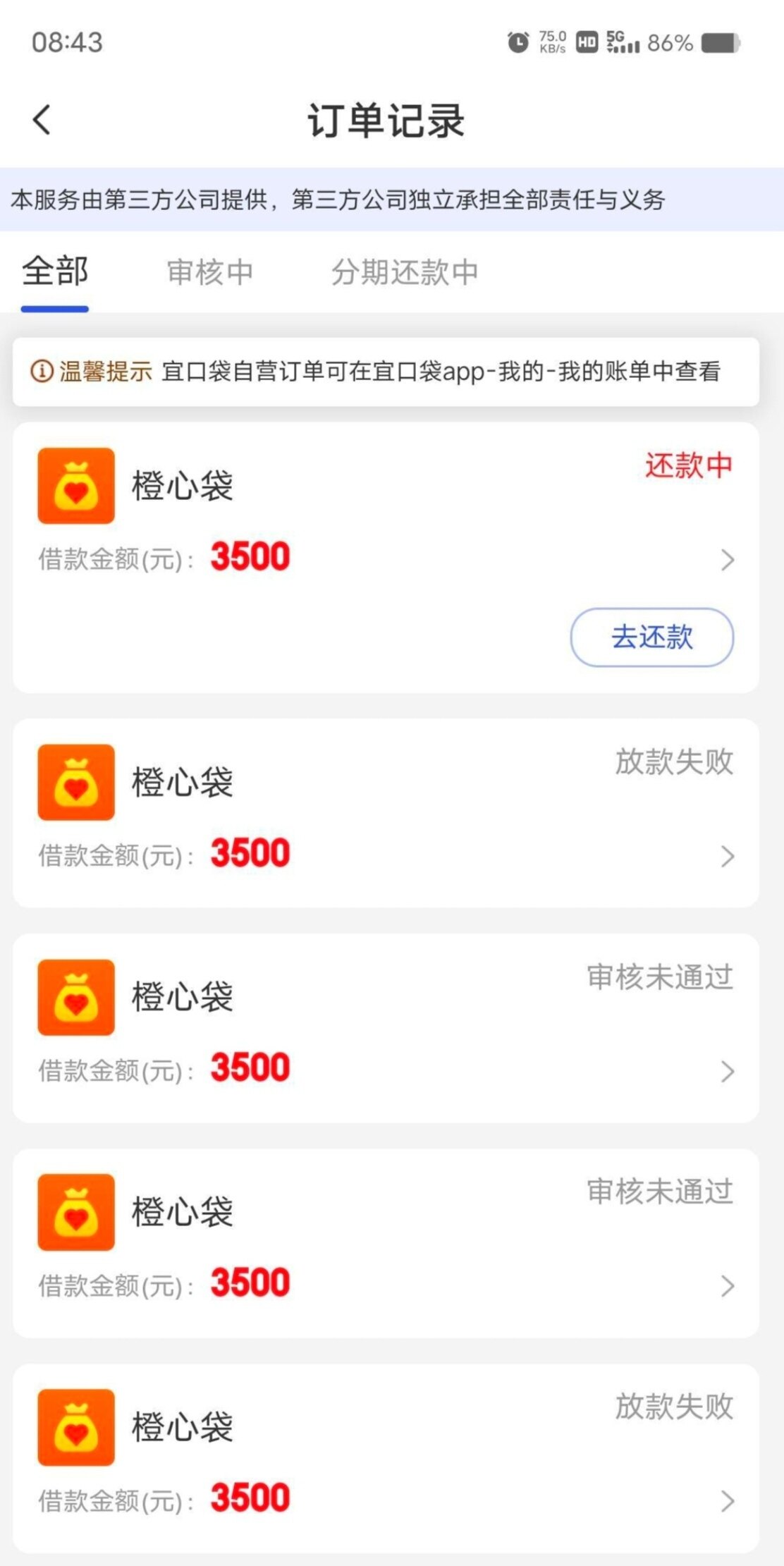Tap the 去还款 button

click(651, 637)
